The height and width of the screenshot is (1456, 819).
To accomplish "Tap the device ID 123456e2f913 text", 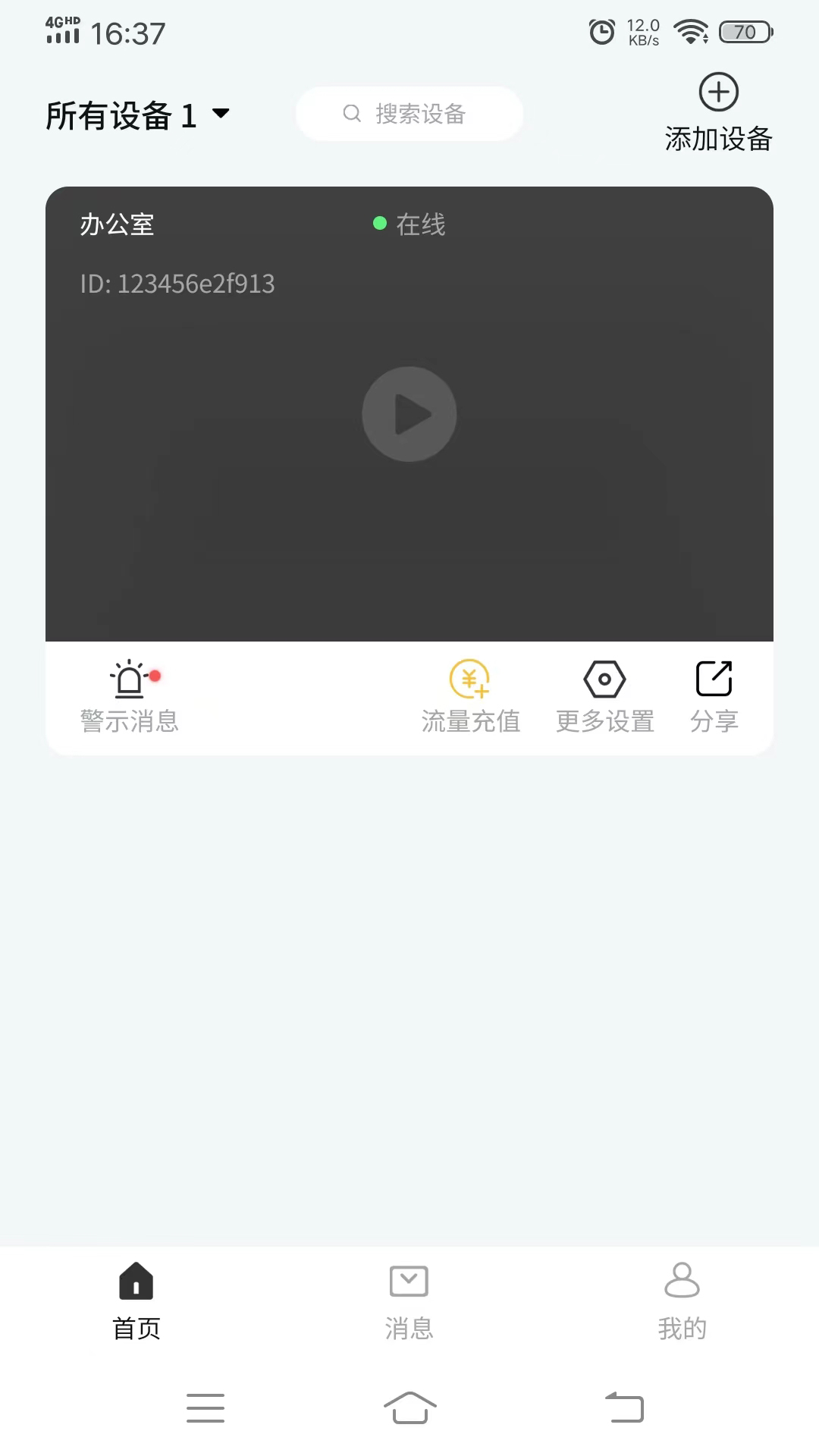I will point(178,284).
